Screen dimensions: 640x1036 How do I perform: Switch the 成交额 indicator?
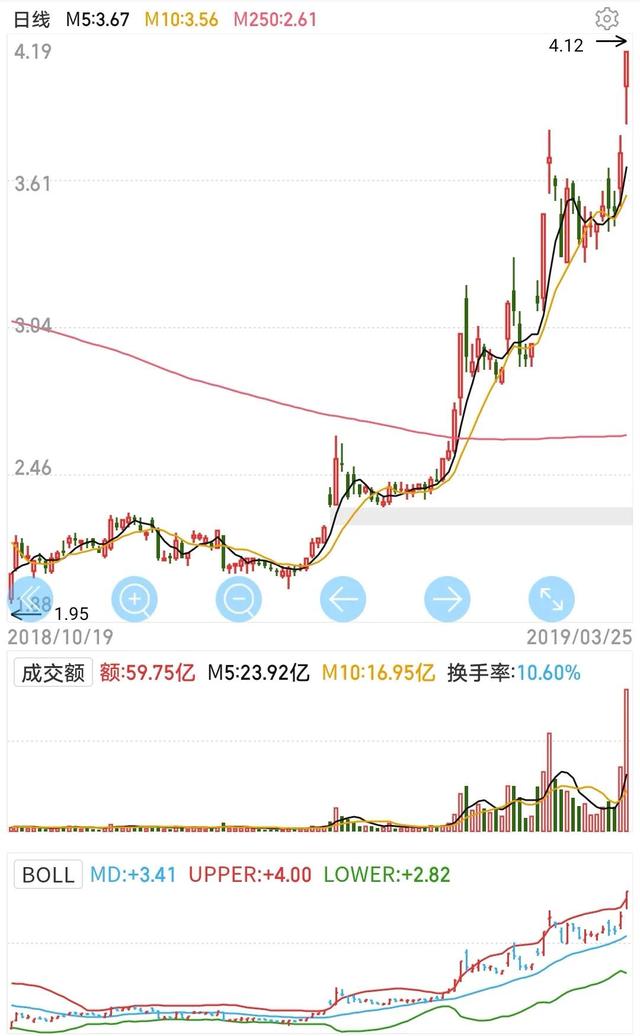(x=53, y=673)
